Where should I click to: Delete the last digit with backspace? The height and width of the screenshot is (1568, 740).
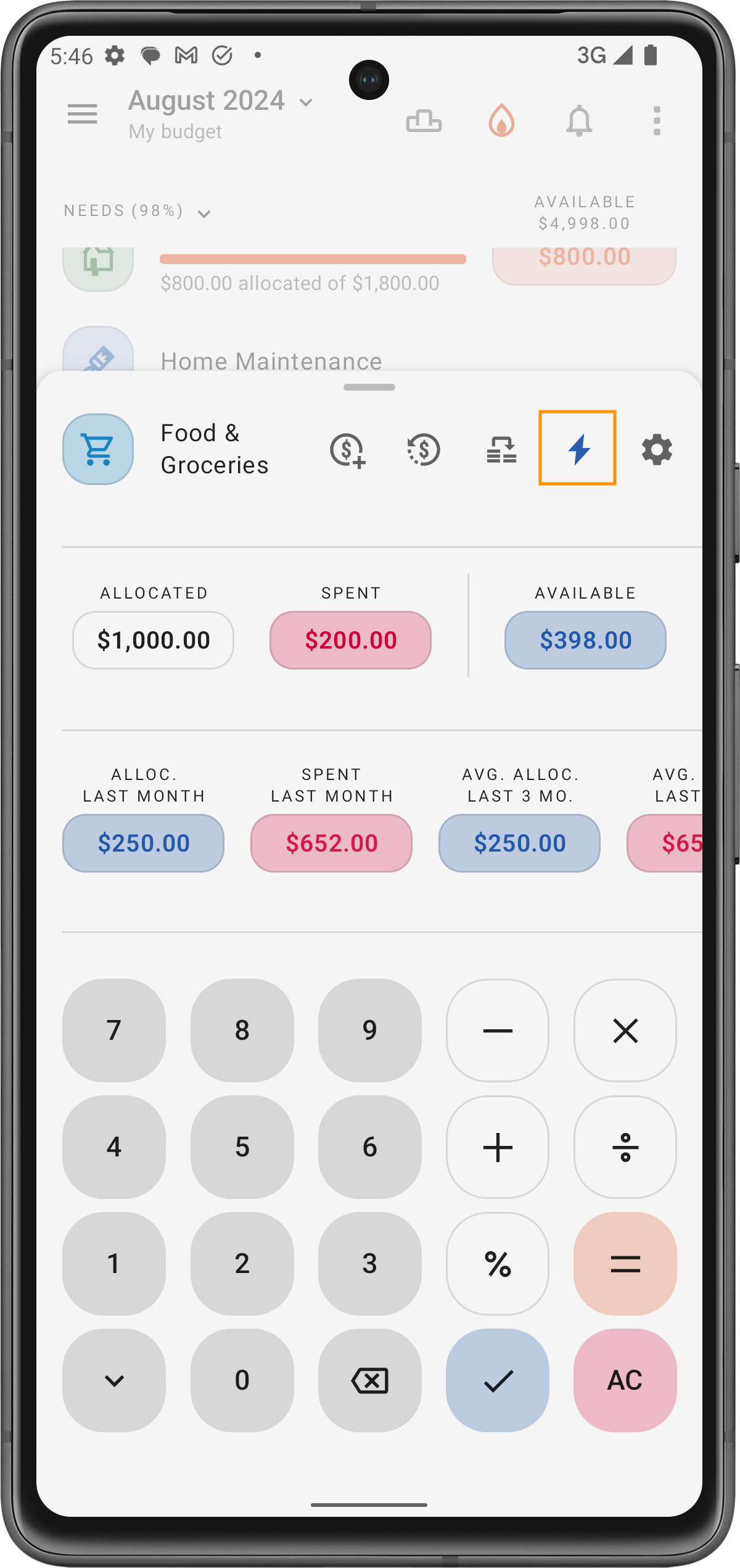coord(370,1380)
